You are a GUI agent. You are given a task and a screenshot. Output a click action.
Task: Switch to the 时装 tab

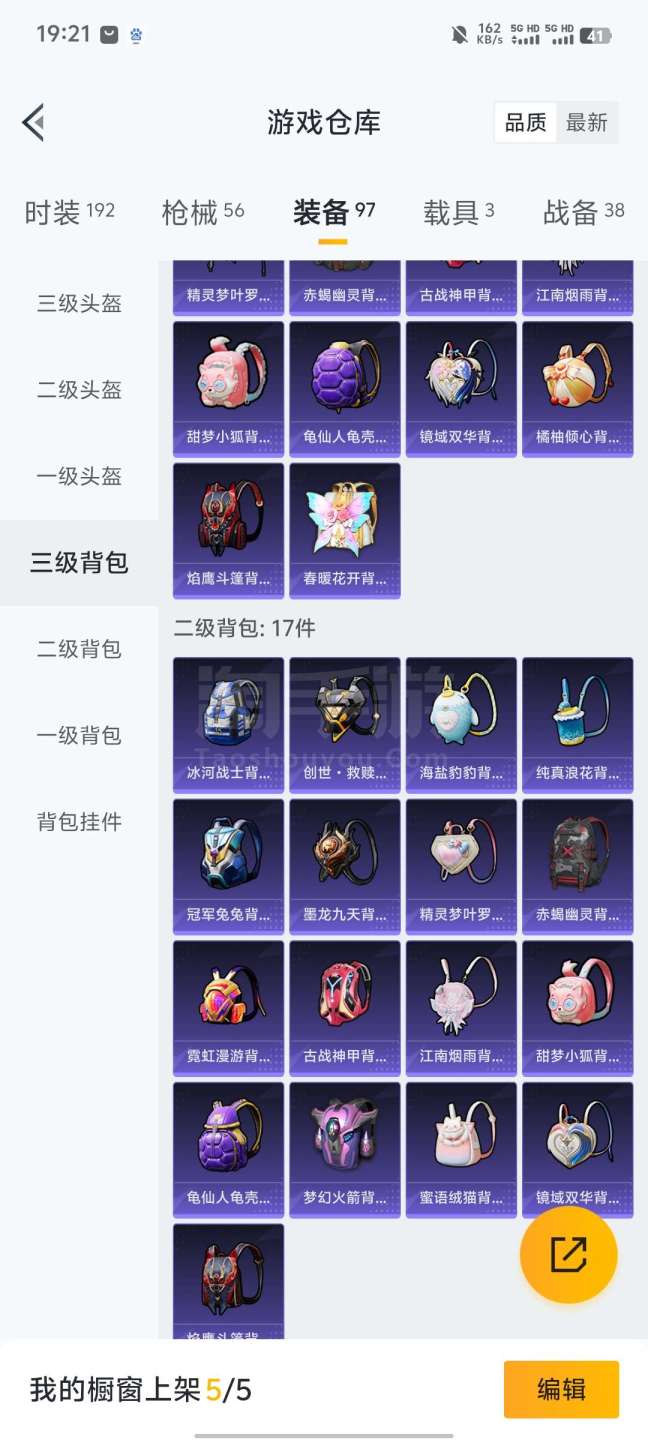pyautogui.click(x=69, y=212)
